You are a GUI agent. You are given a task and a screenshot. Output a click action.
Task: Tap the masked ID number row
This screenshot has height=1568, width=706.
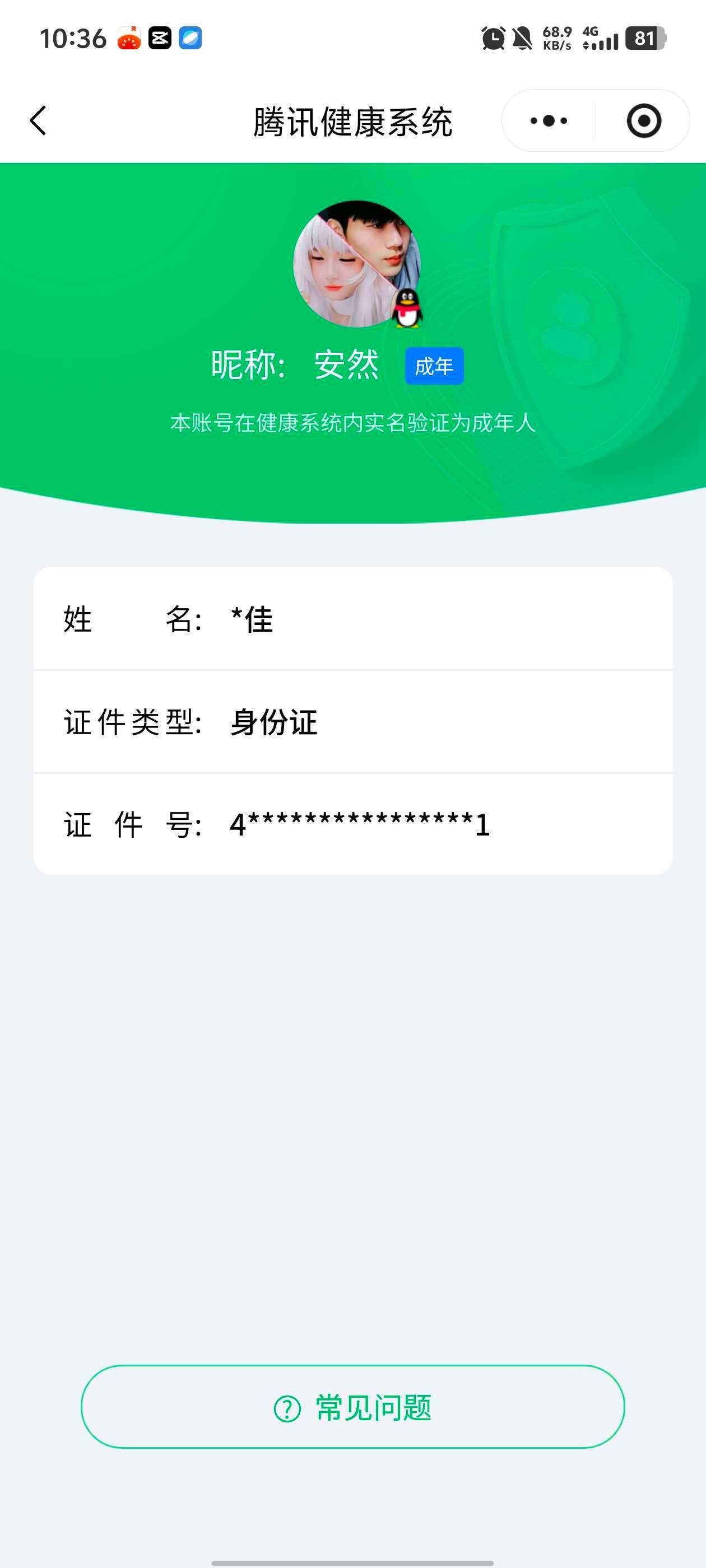coord(352,825)
